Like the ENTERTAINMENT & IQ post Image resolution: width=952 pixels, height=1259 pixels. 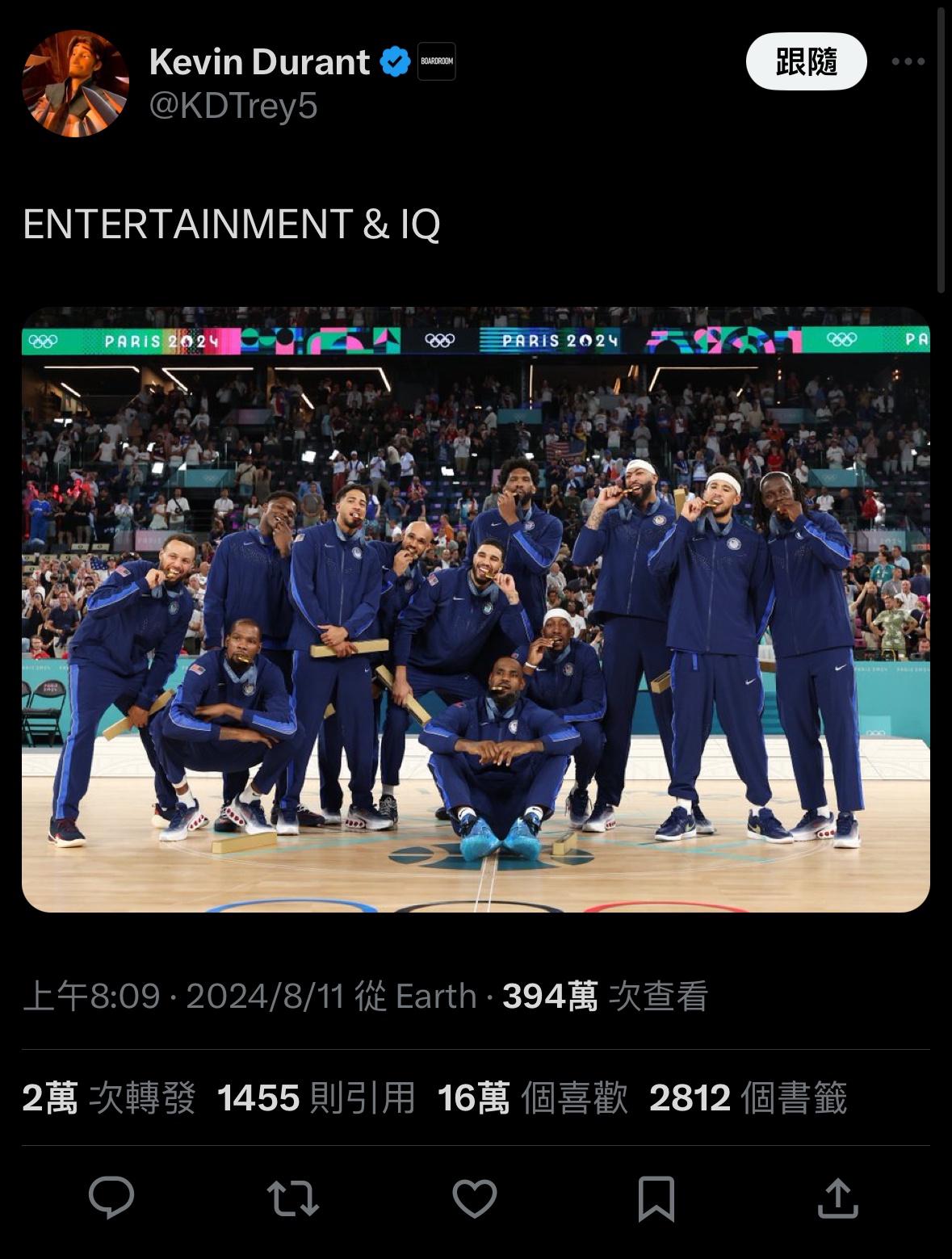pyautogui.click(x=475, y=1198)
